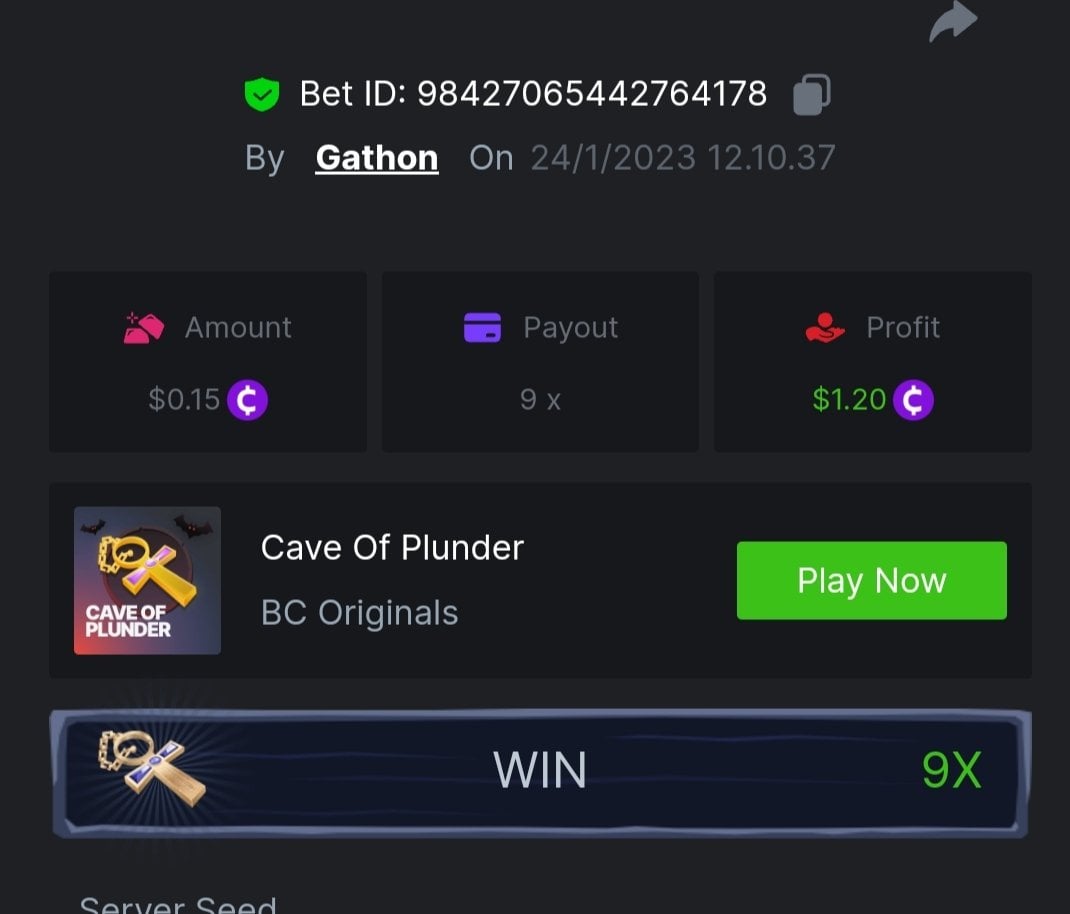The width and height of the screenshot is (1070, 914).
Task: Copy the Bet ID
Action: tap(811, 94)
